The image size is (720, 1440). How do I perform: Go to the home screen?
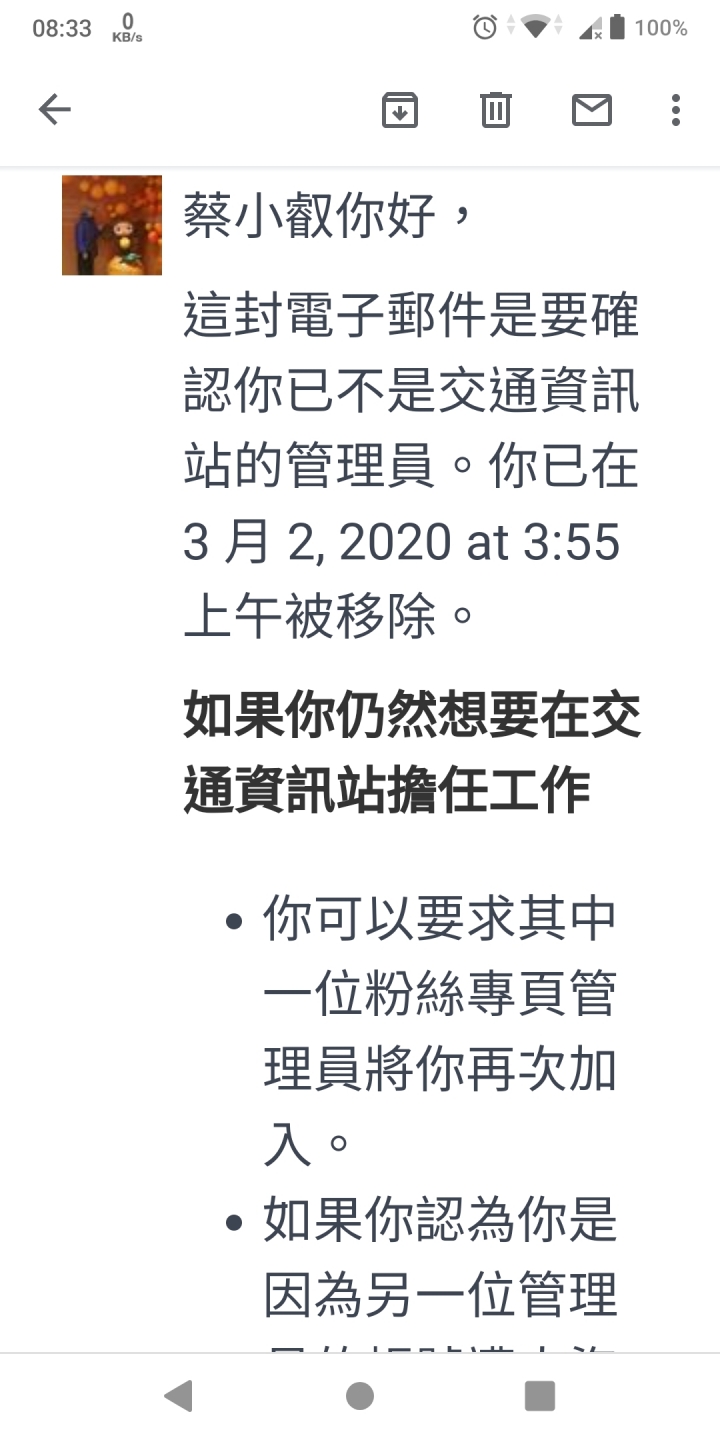coord(360,1396)
